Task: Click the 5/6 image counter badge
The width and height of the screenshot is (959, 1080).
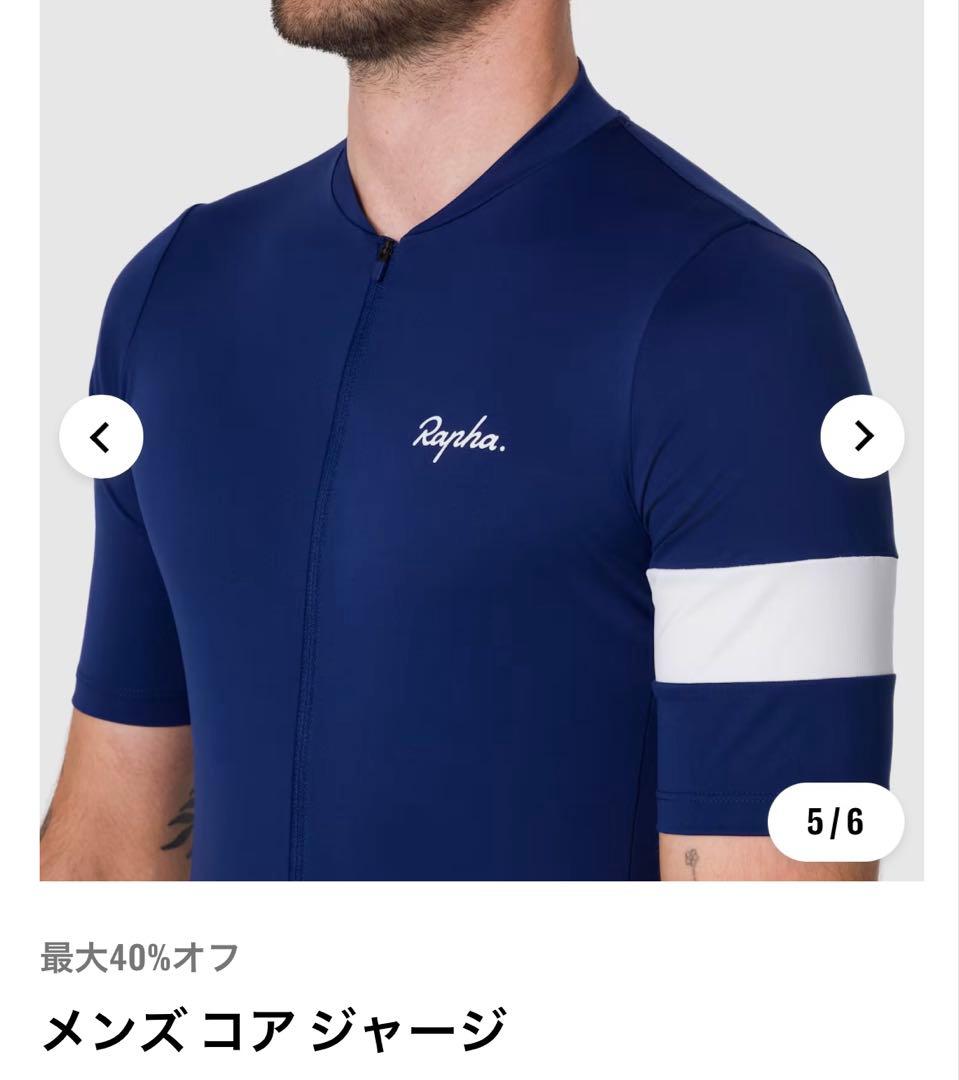Action: tap(836, 821)
